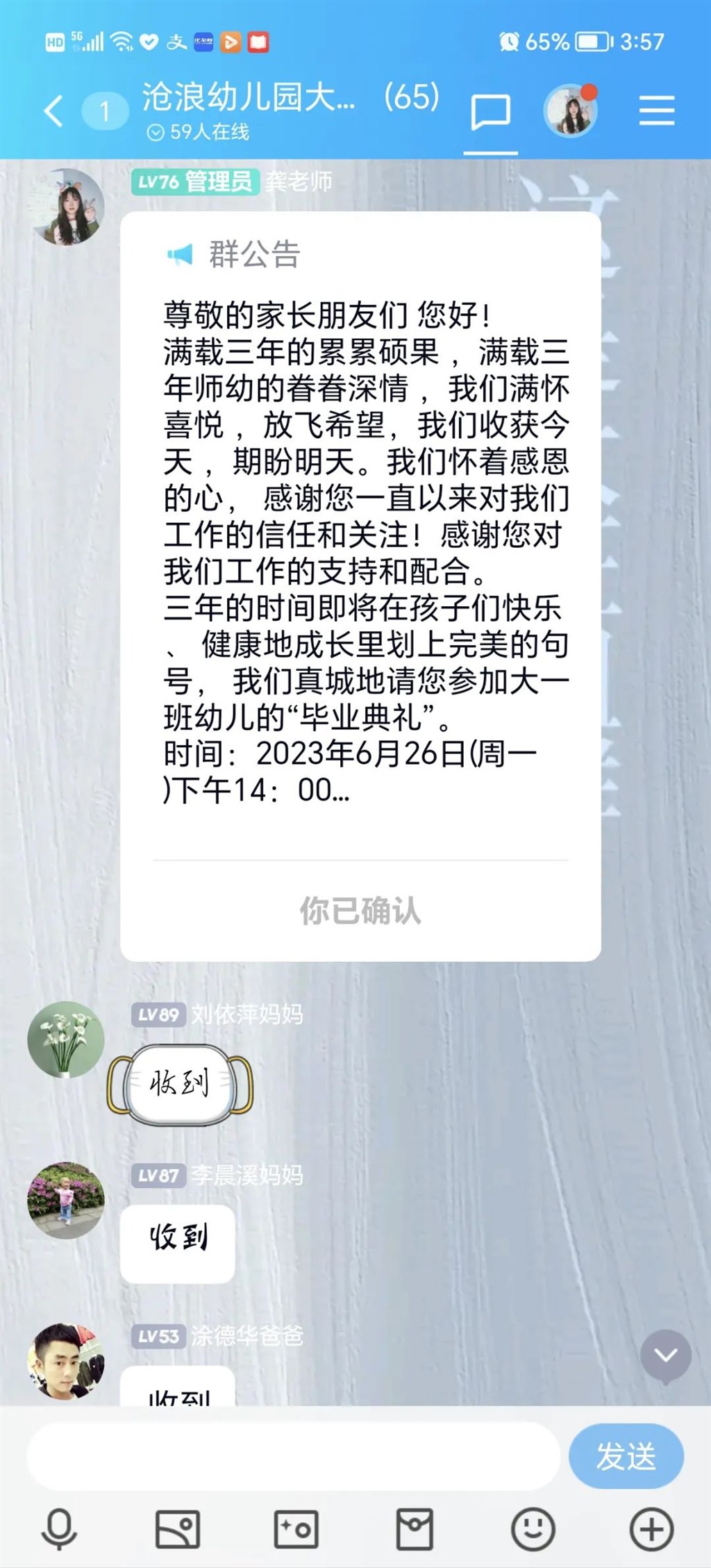711x1568 pixels.
Task: Start voice input with microphone
Action: tap(59, 1528)
